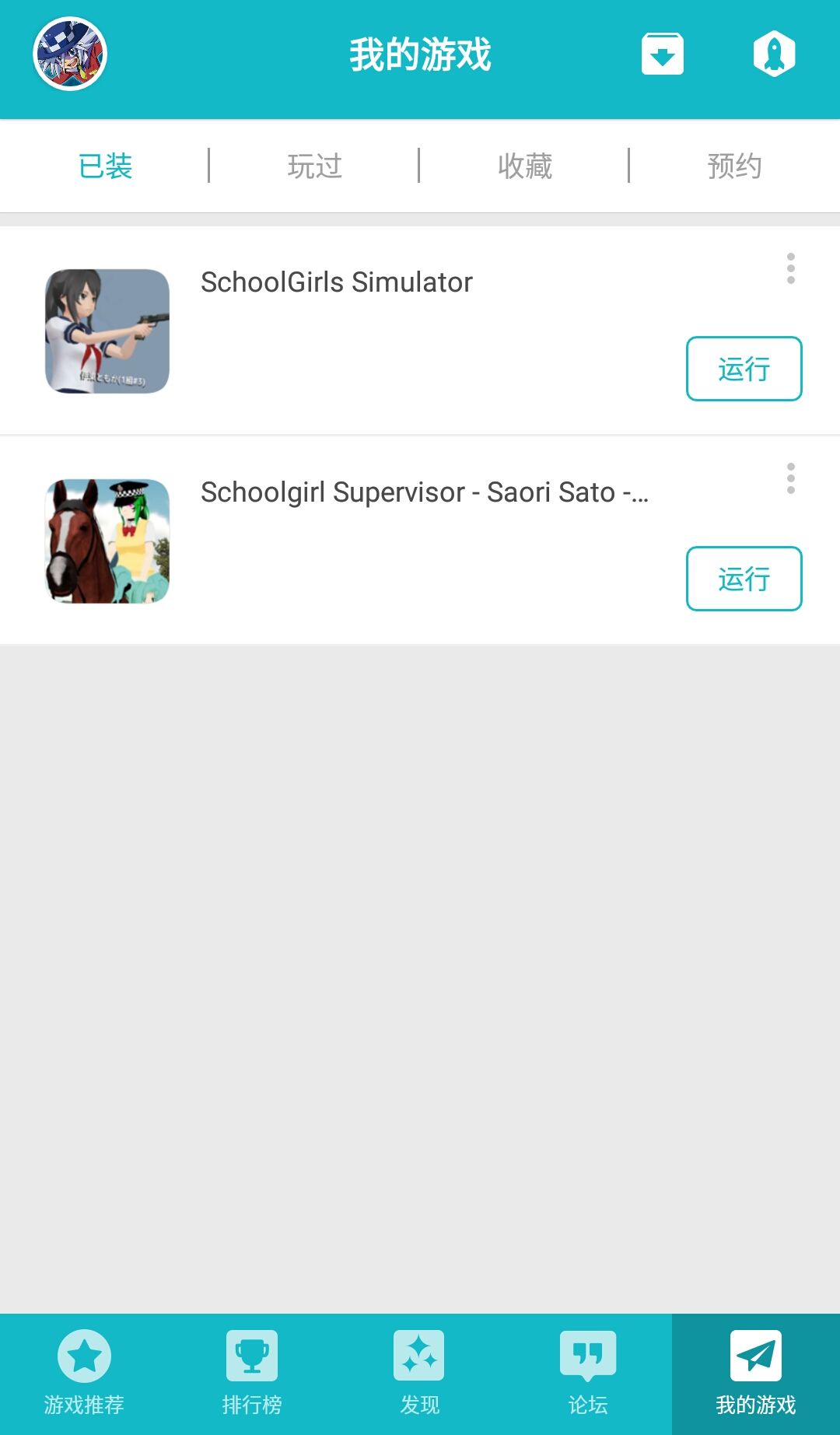The width and height of the screenshot is (840, 1435).
Task: Open the 论坛 forum tab
Action: point(588,1374)
